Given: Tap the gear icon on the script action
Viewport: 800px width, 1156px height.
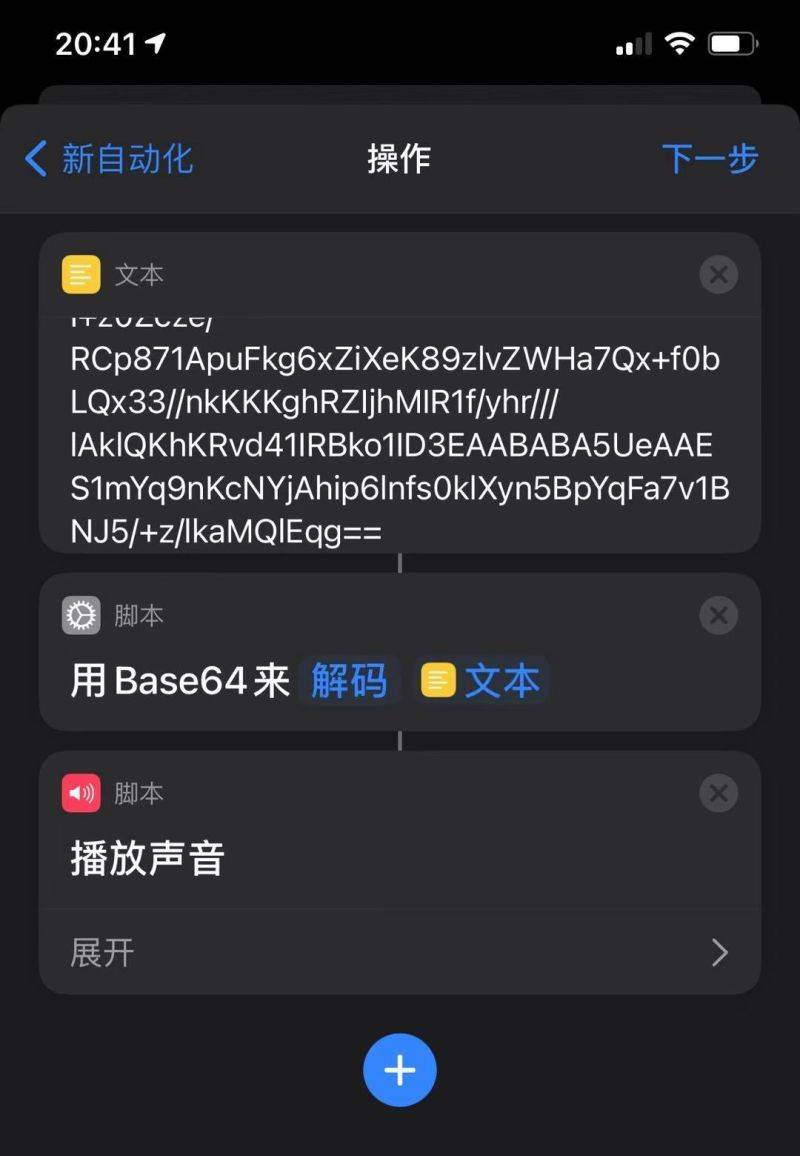Looking at the screenshot, I should [80, 616].
